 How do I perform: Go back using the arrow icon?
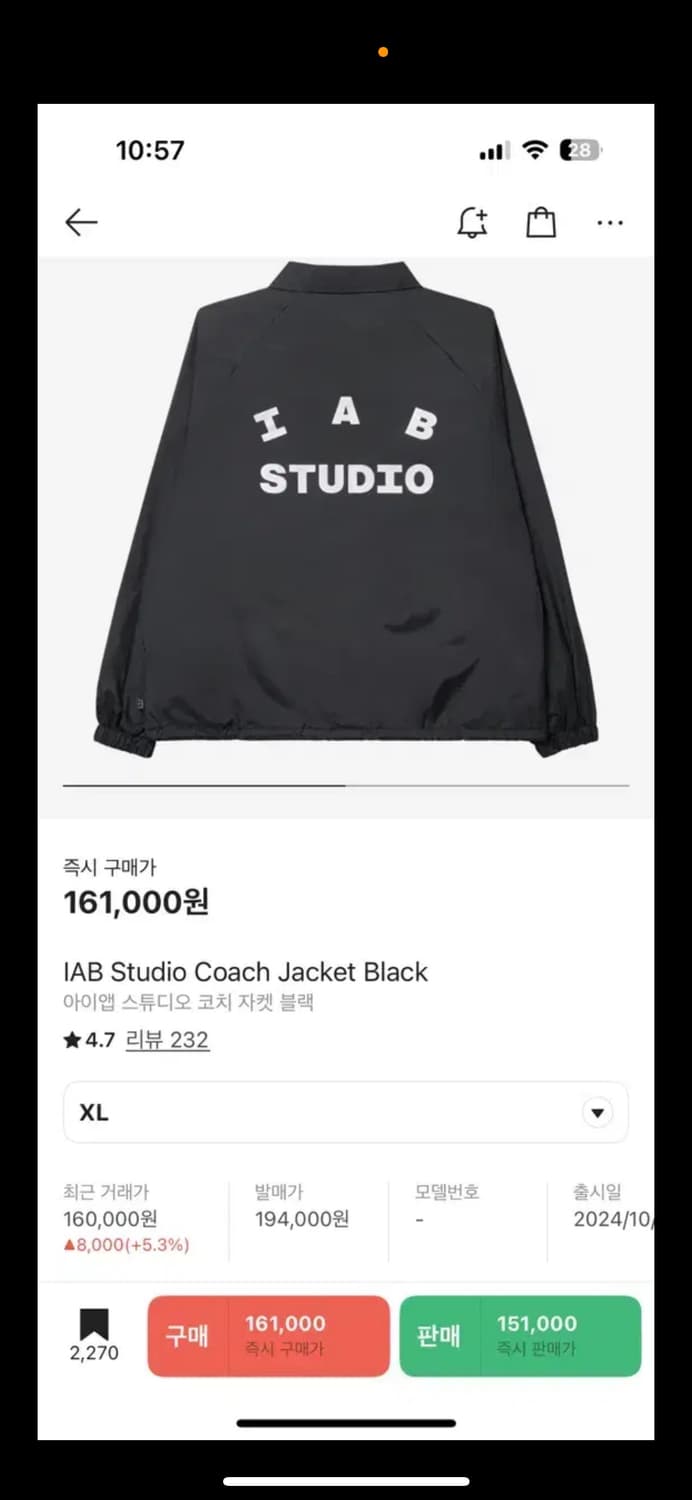point(81,222)
